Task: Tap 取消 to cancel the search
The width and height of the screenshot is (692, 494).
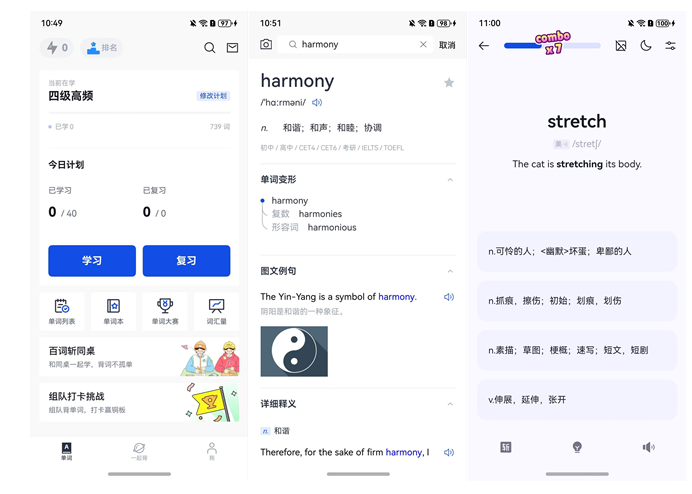Action: point(446,45)
